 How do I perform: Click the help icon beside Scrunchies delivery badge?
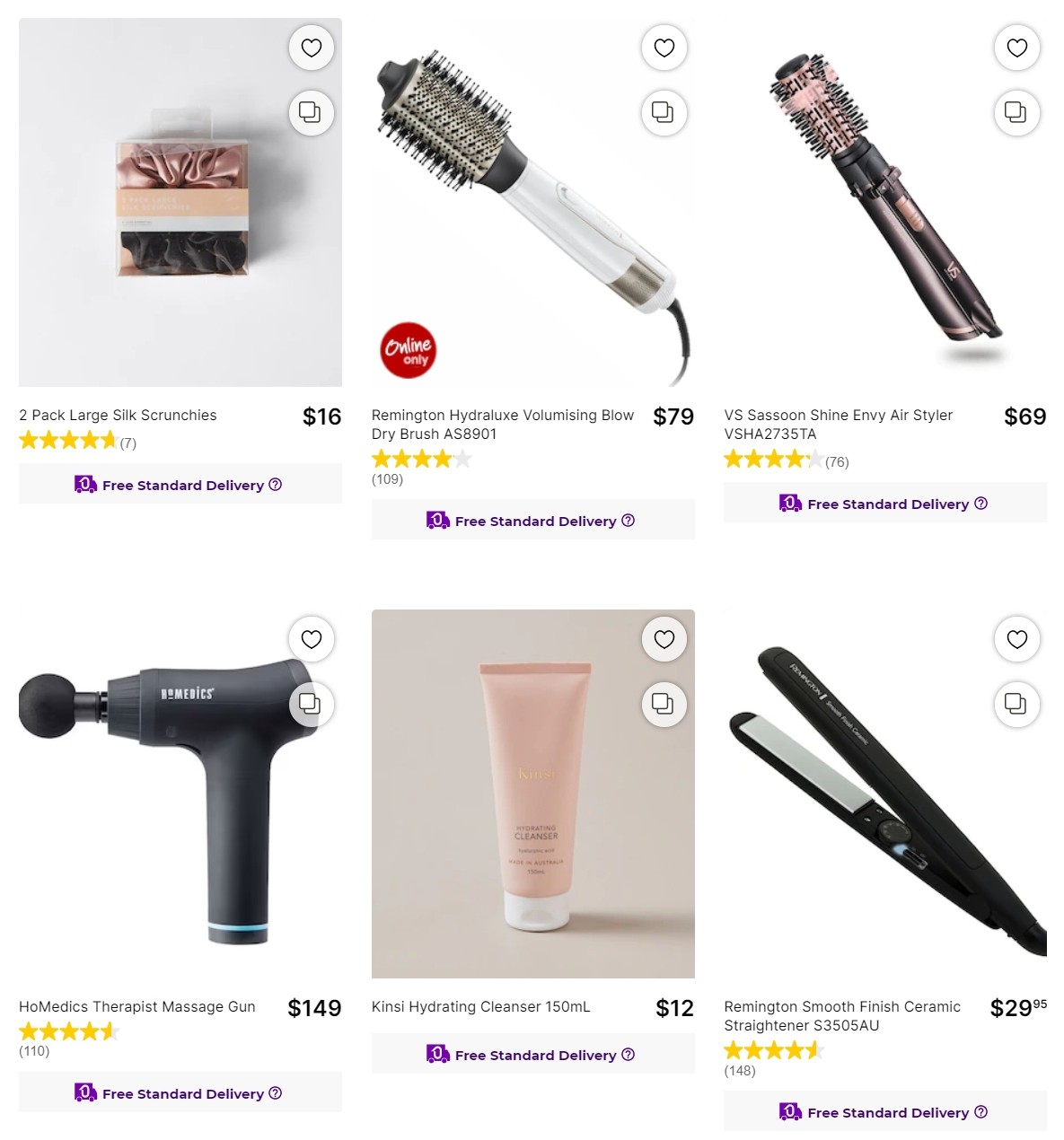(x=273, y=485)
